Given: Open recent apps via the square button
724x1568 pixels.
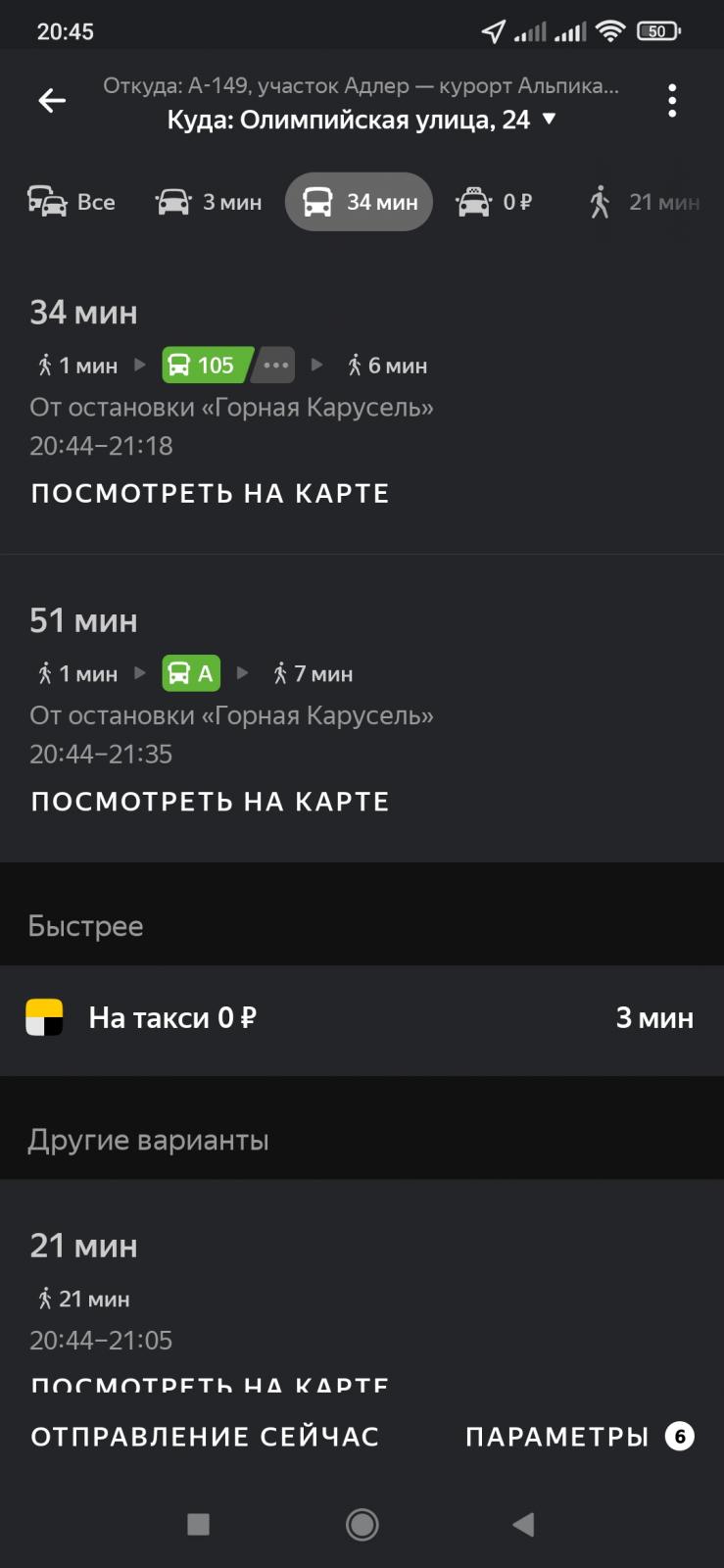Looking at the screenshot, I should (199, 1524).
